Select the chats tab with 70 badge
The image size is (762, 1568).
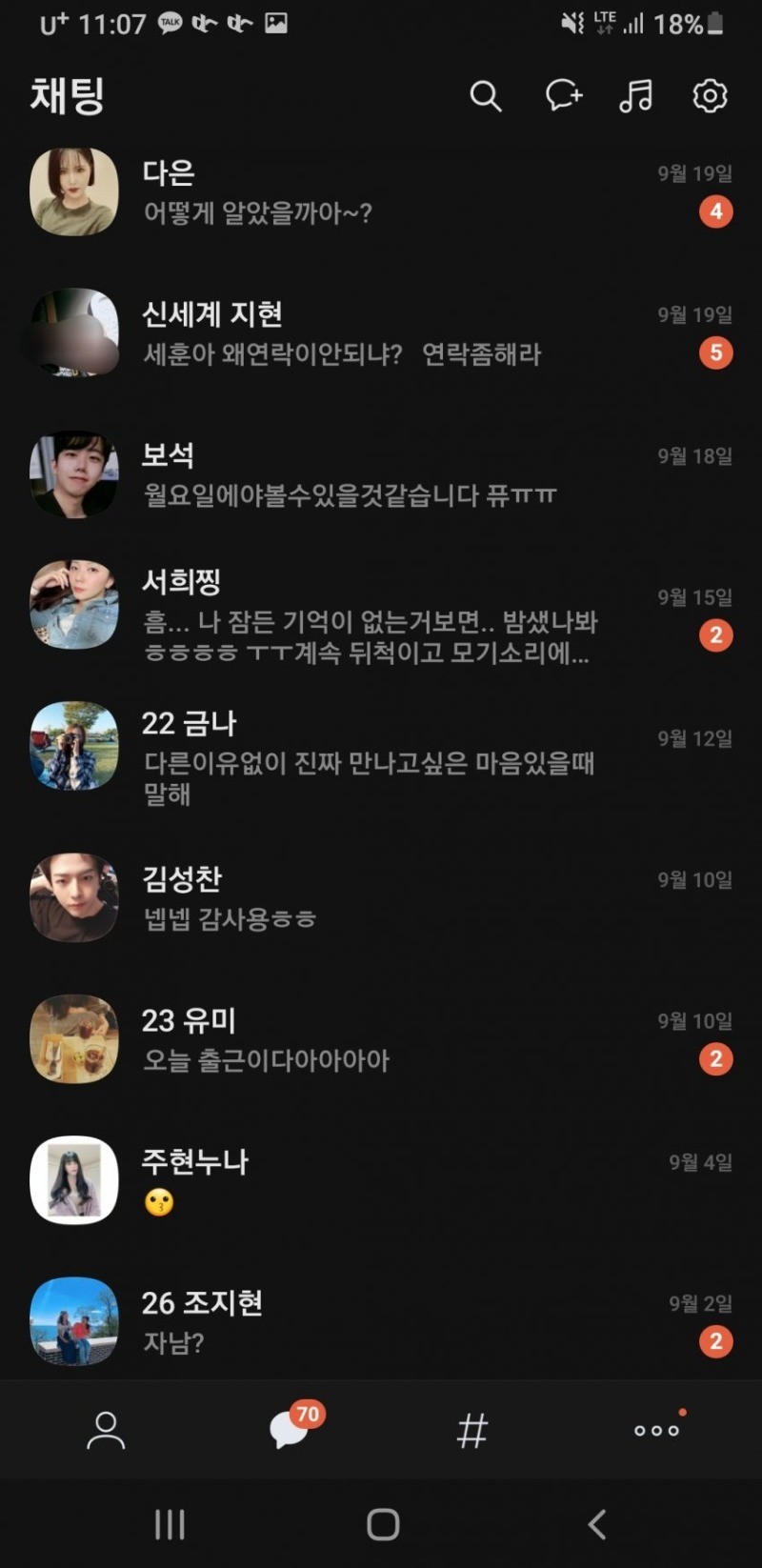point(291,1430)
